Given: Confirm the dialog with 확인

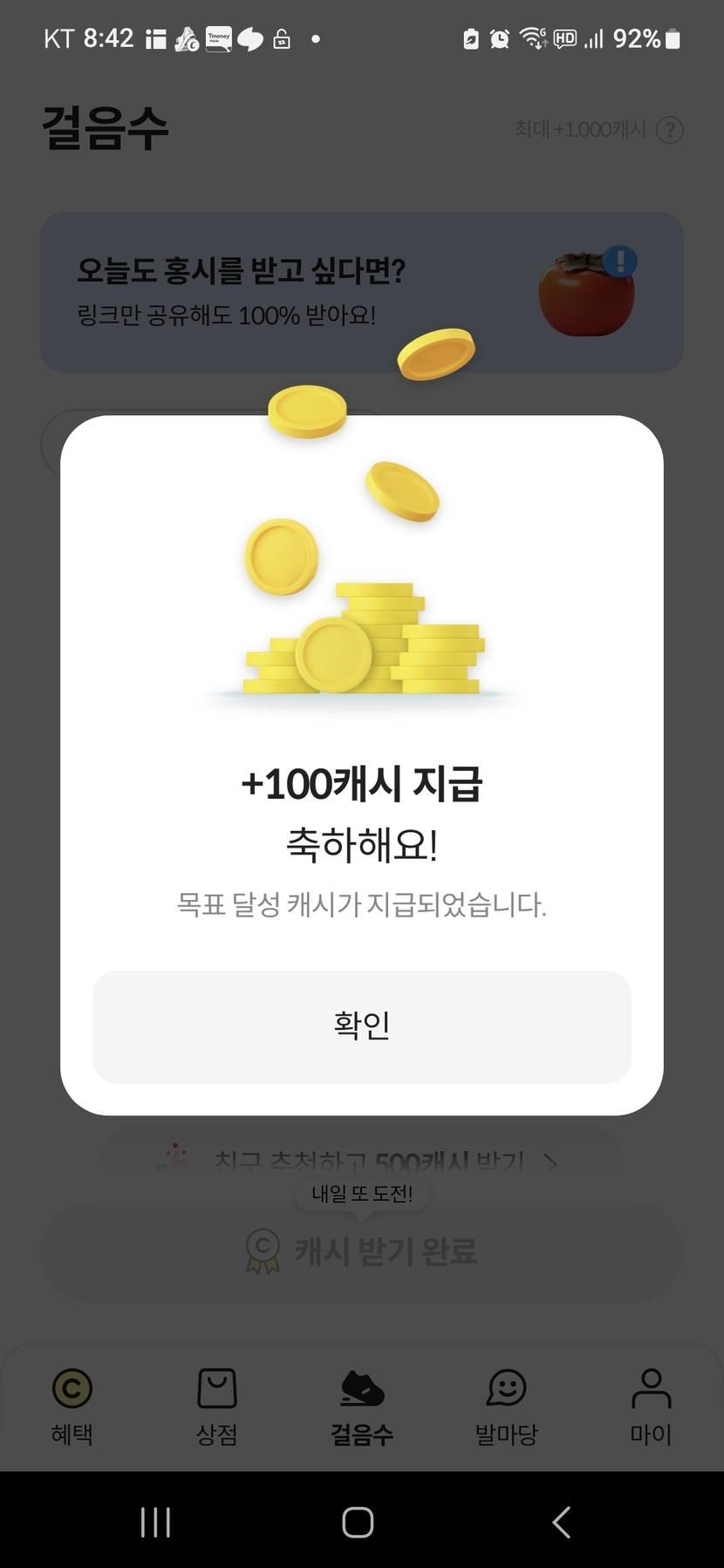Looking at the screenshot, I should click(361, 1026).
